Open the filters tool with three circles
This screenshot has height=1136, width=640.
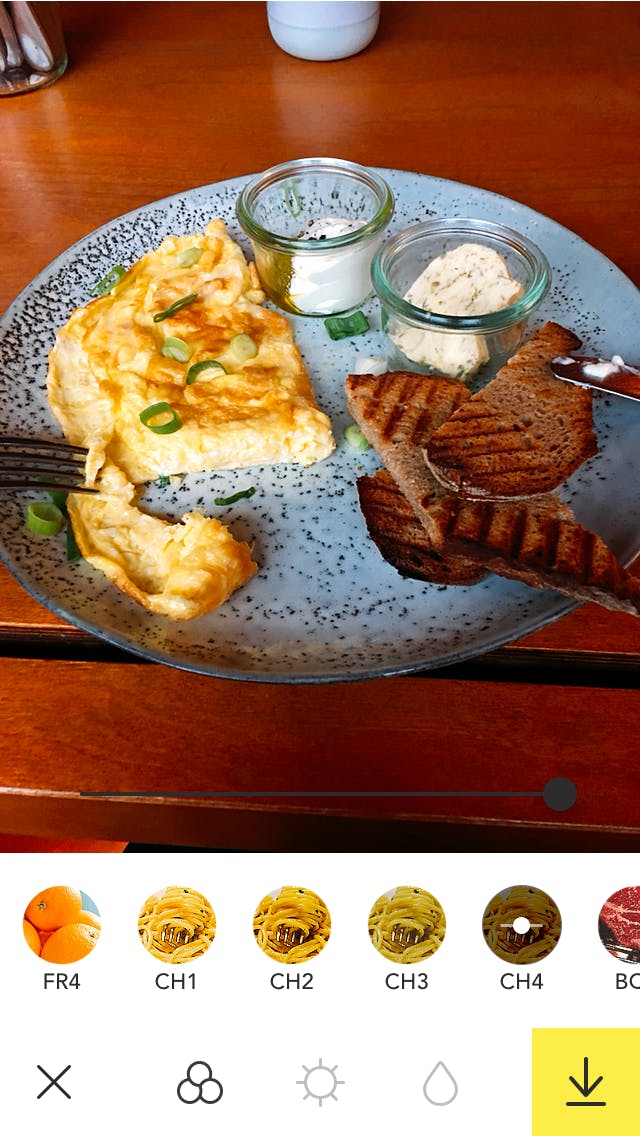coord(200,1082)
